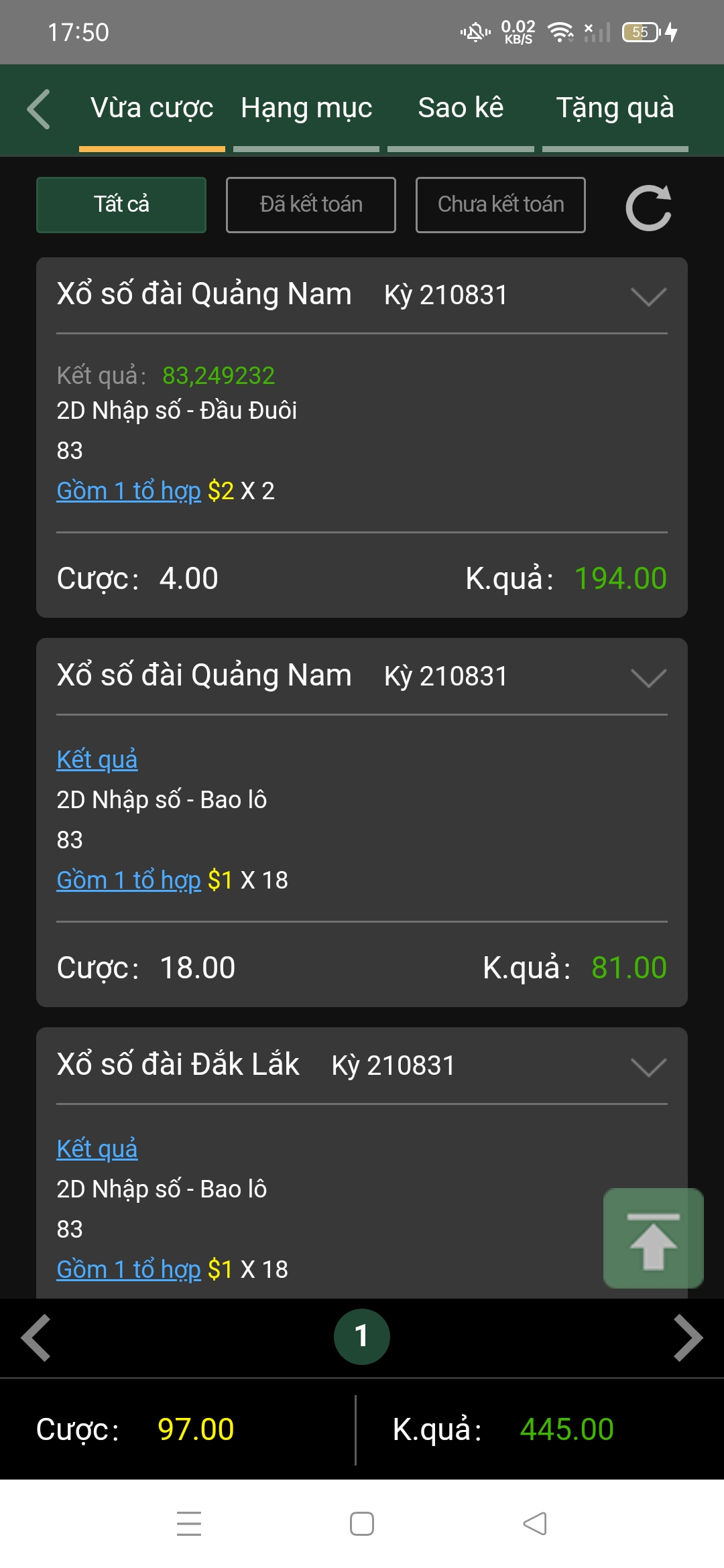Check the battery level indicator
This screenshot has height=1568, width=724.
coord(642,31)
